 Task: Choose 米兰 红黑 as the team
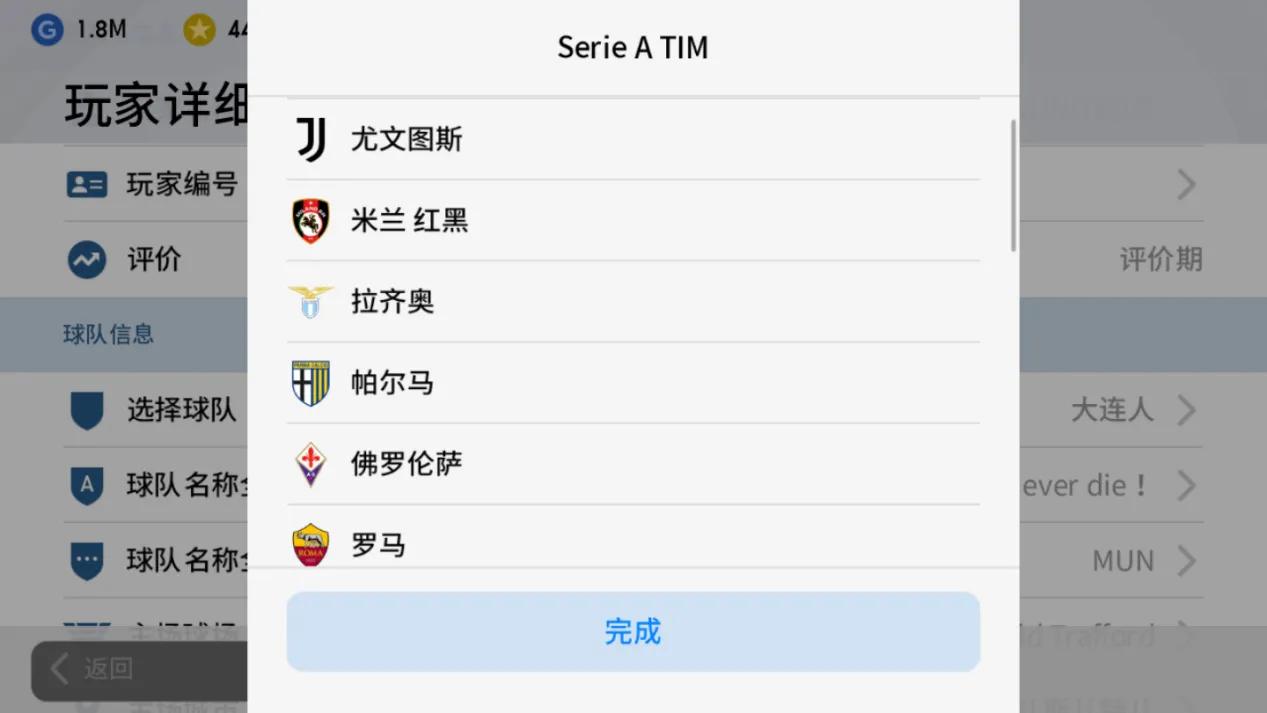point(632,220)
